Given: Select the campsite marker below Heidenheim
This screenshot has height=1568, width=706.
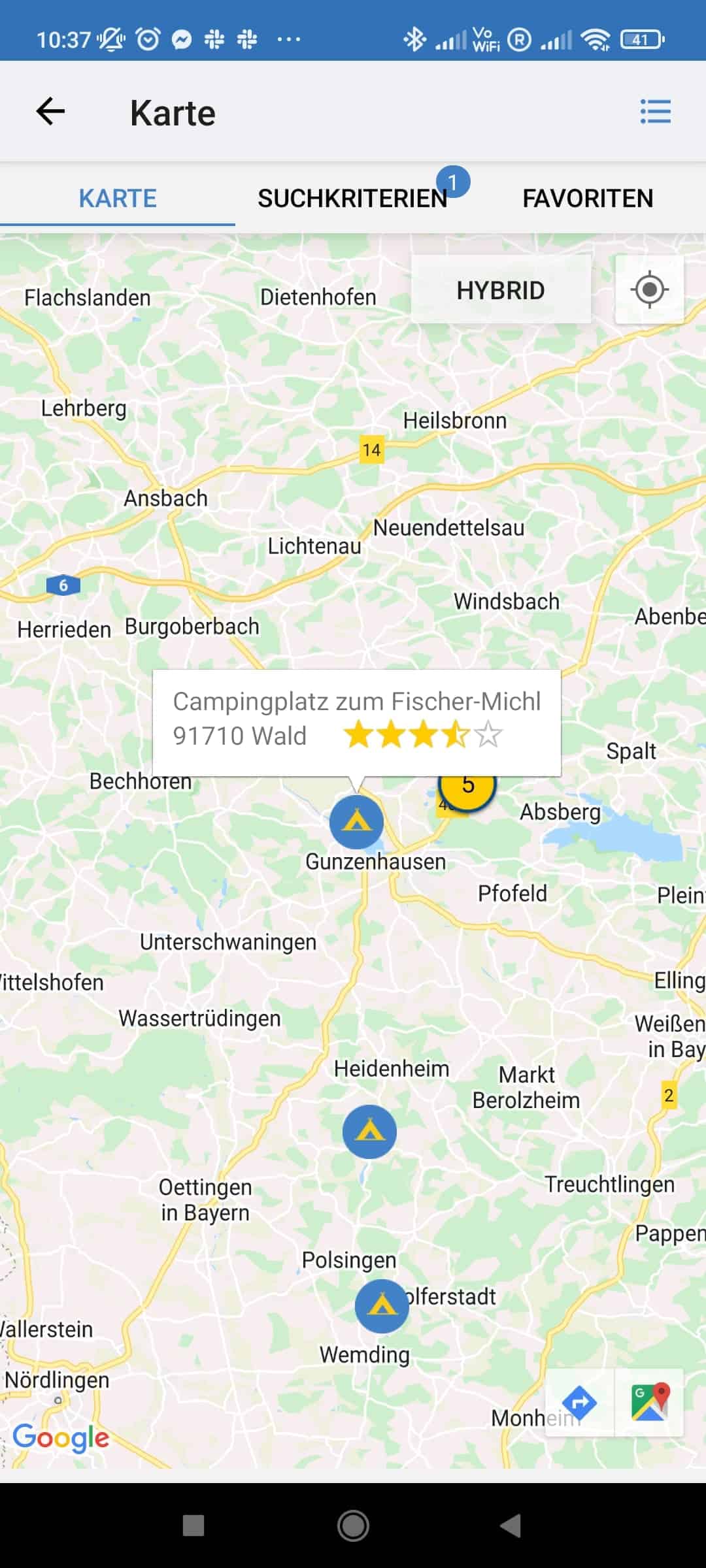Looking at the screenshot, I should coord(369,1132).
